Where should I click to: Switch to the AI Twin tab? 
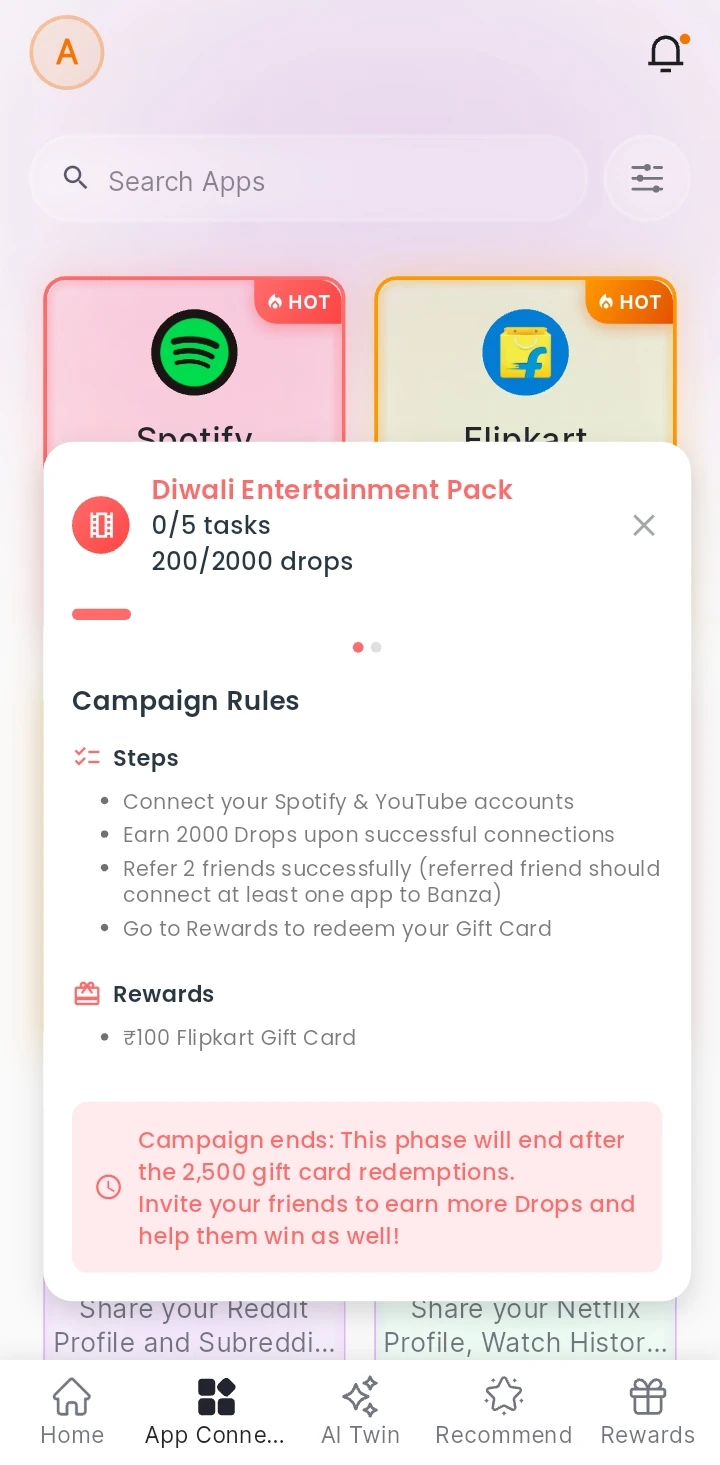point(360,1411)
